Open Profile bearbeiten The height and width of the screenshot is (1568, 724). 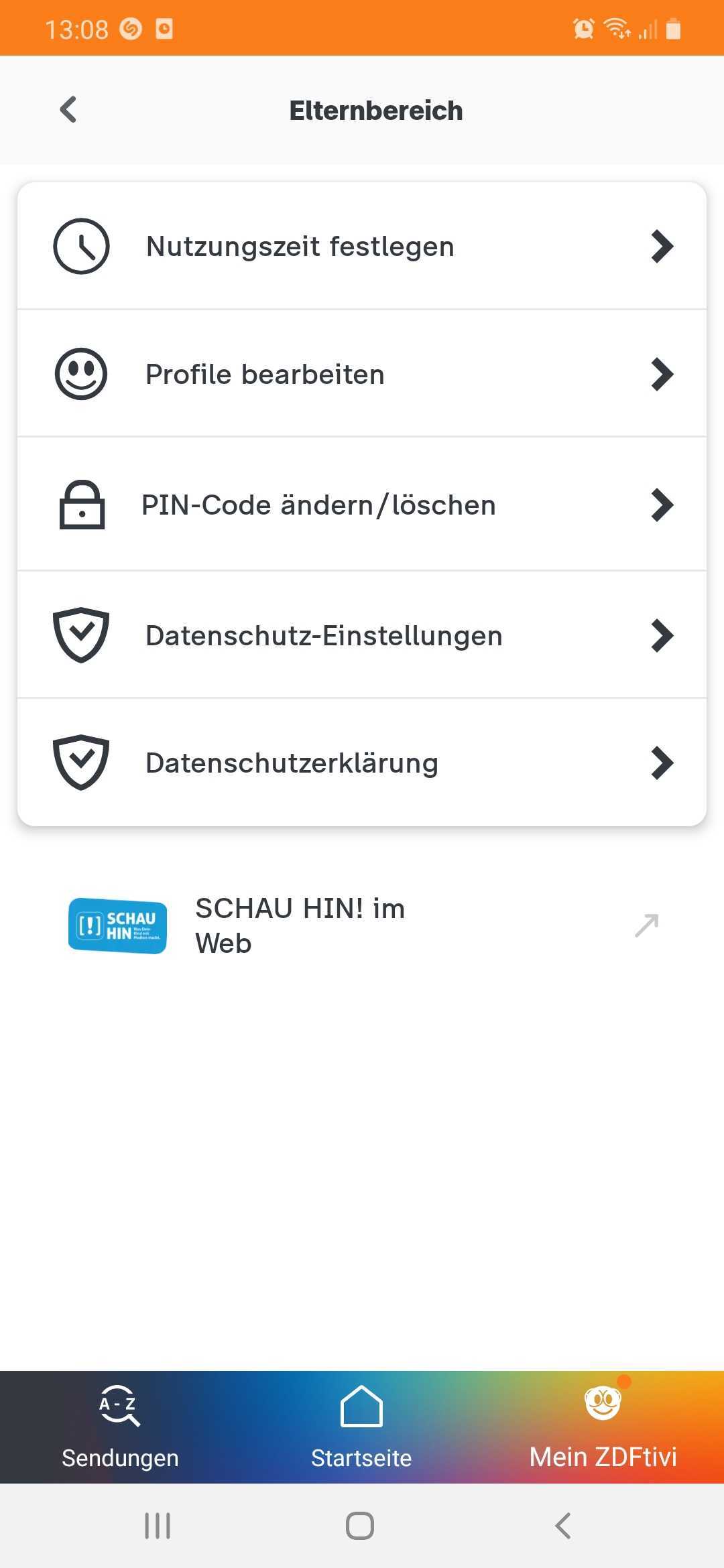(x=362, y=374)
